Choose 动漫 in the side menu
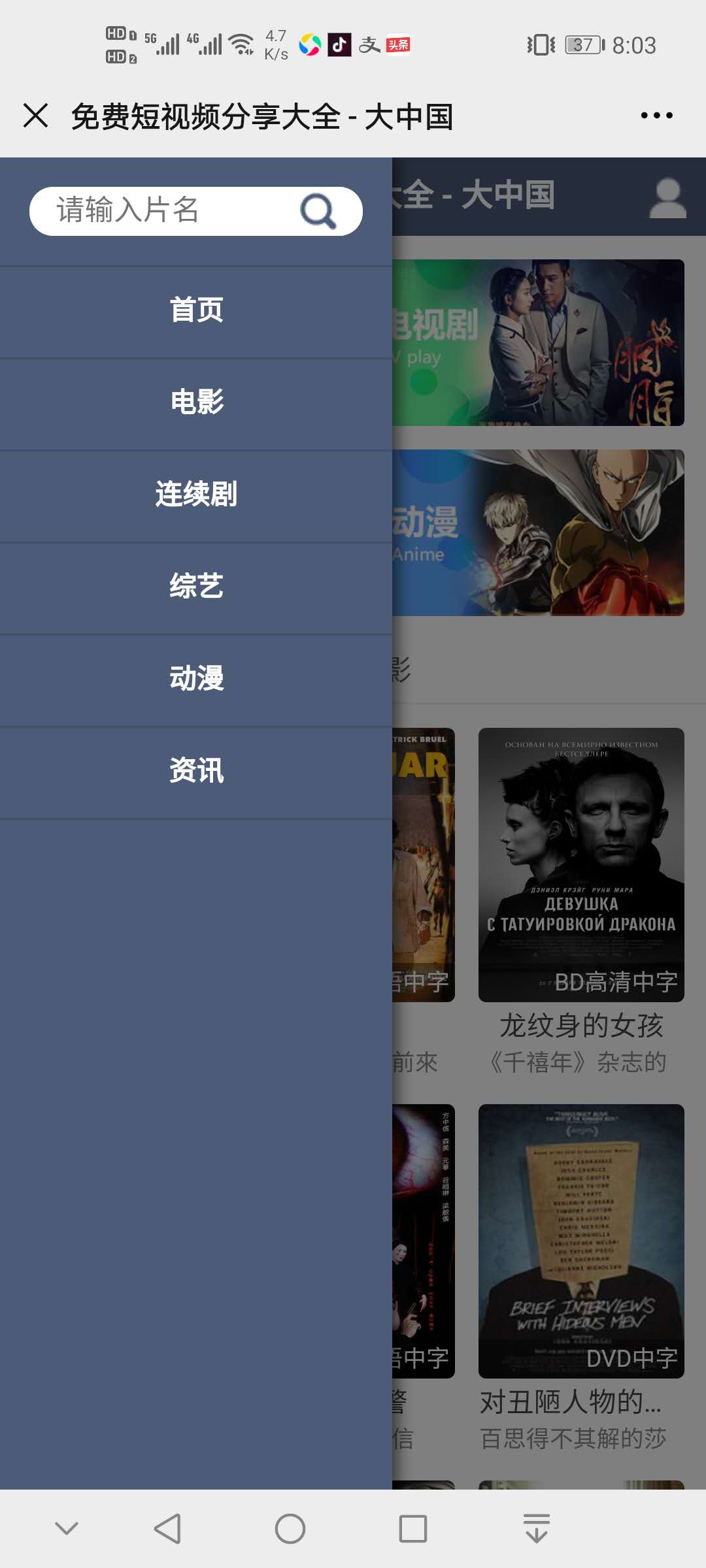The width and height of the screenshot is (706, 1568). tap(196, 679)
